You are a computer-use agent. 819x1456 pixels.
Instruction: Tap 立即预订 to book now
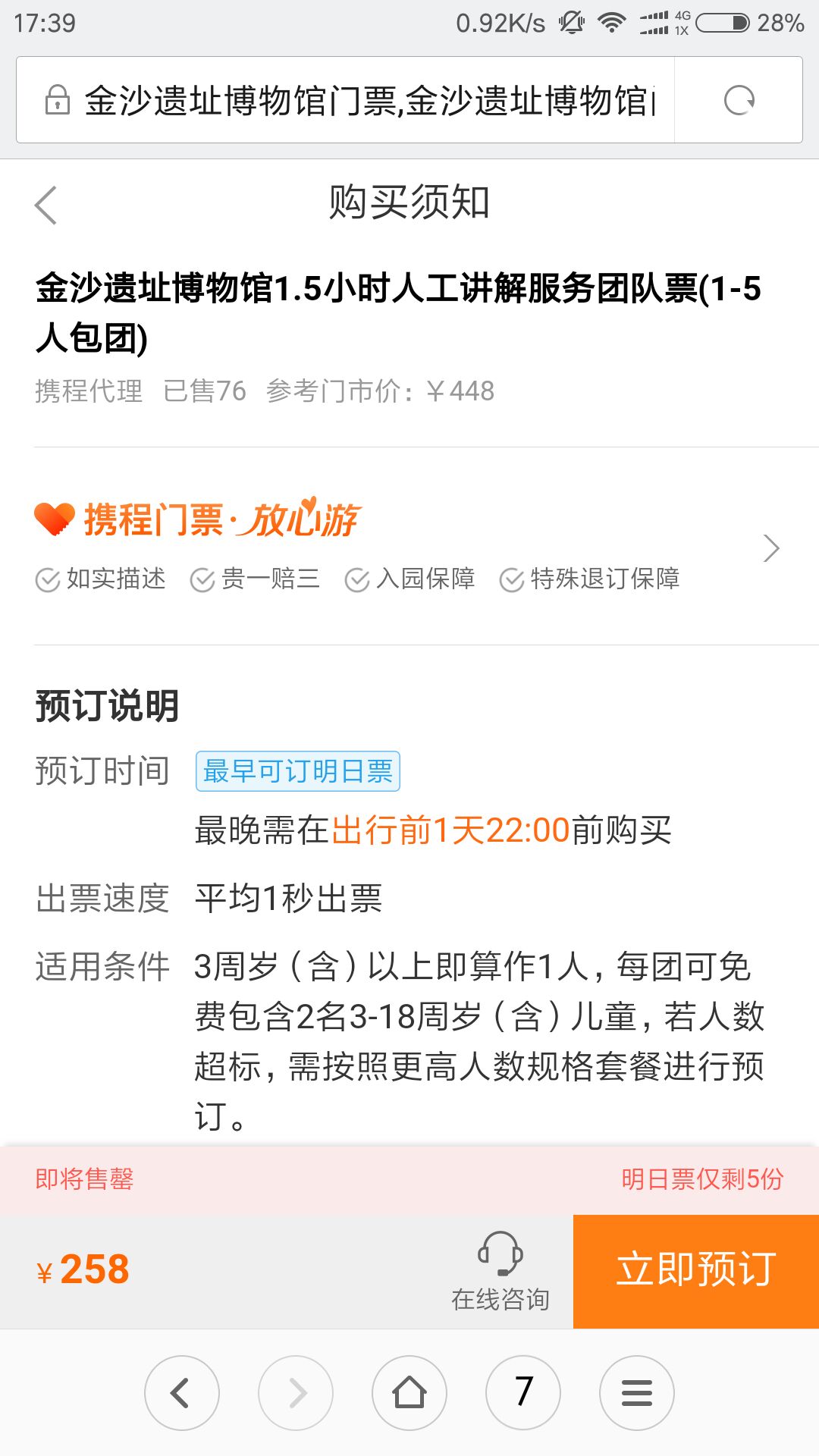[x=696, y=1271]
